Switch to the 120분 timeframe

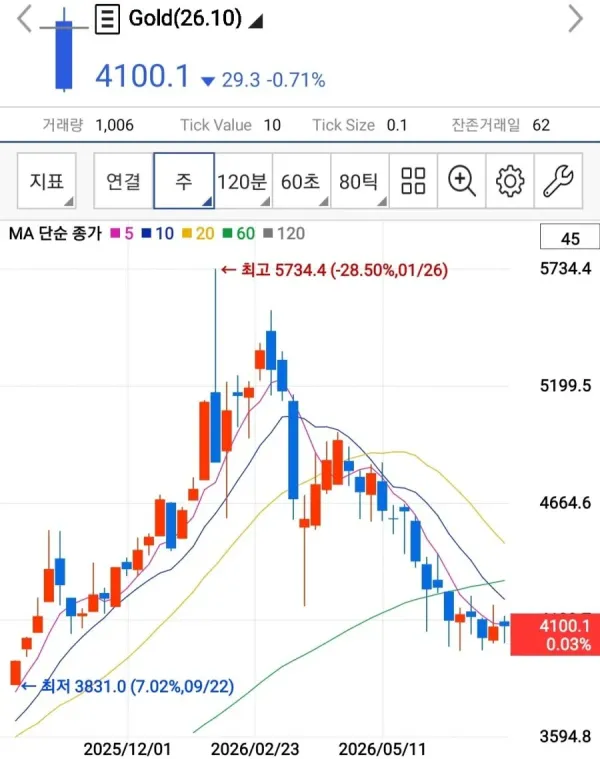[x=243, y=181]
